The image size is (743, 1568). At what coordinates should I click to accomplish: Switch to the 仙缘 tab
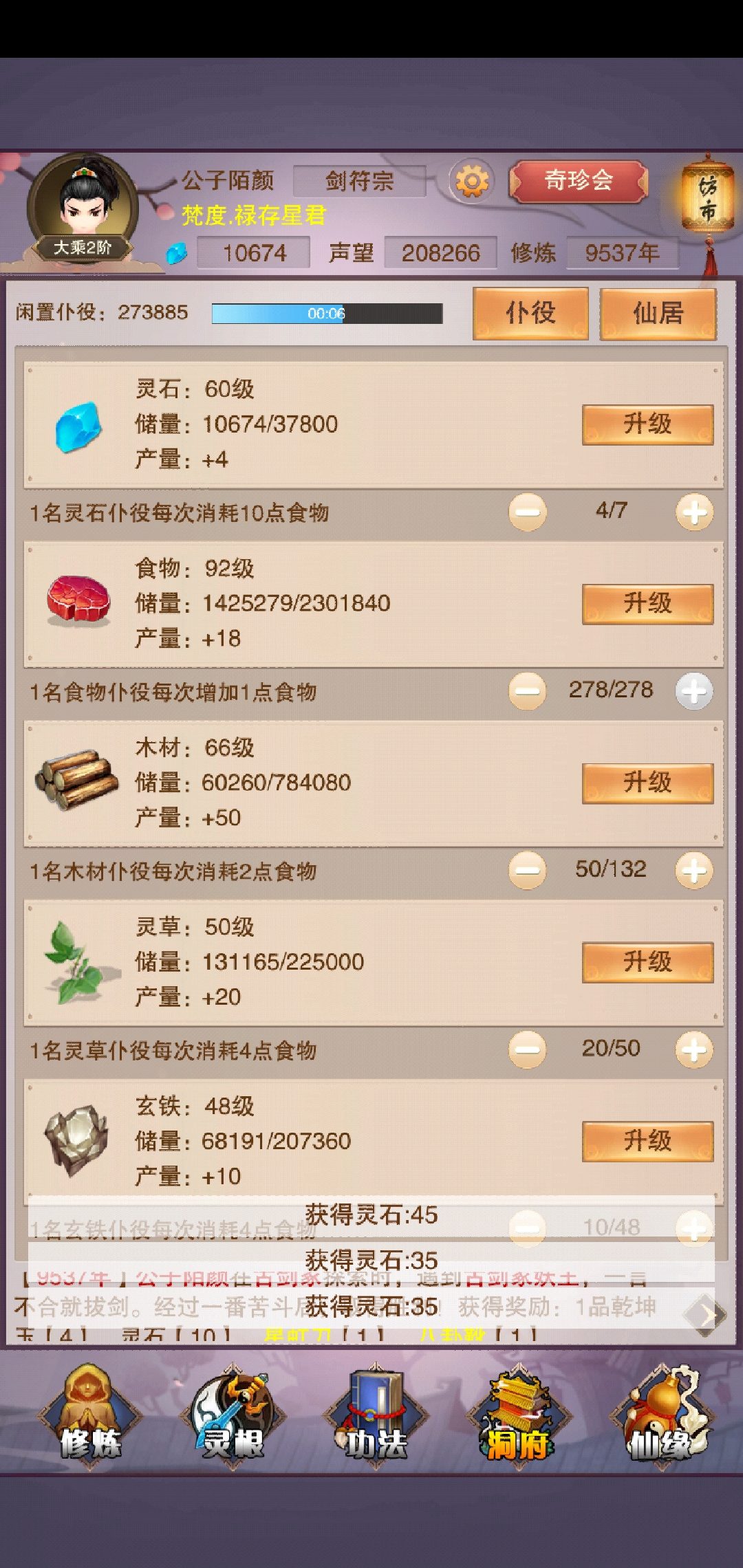tap(662, 1417)
